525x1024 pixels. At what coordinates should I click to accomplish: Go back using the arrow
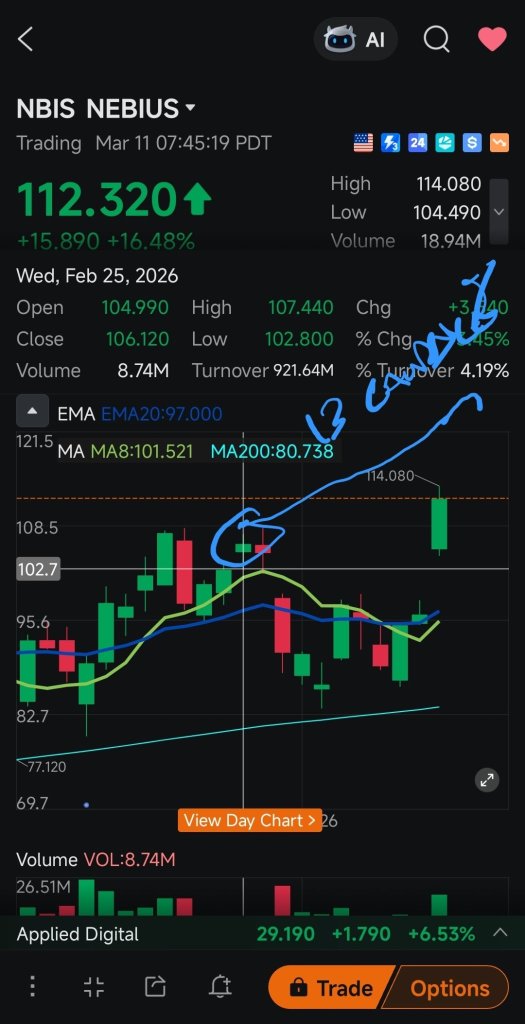click(x=25, y=39)
